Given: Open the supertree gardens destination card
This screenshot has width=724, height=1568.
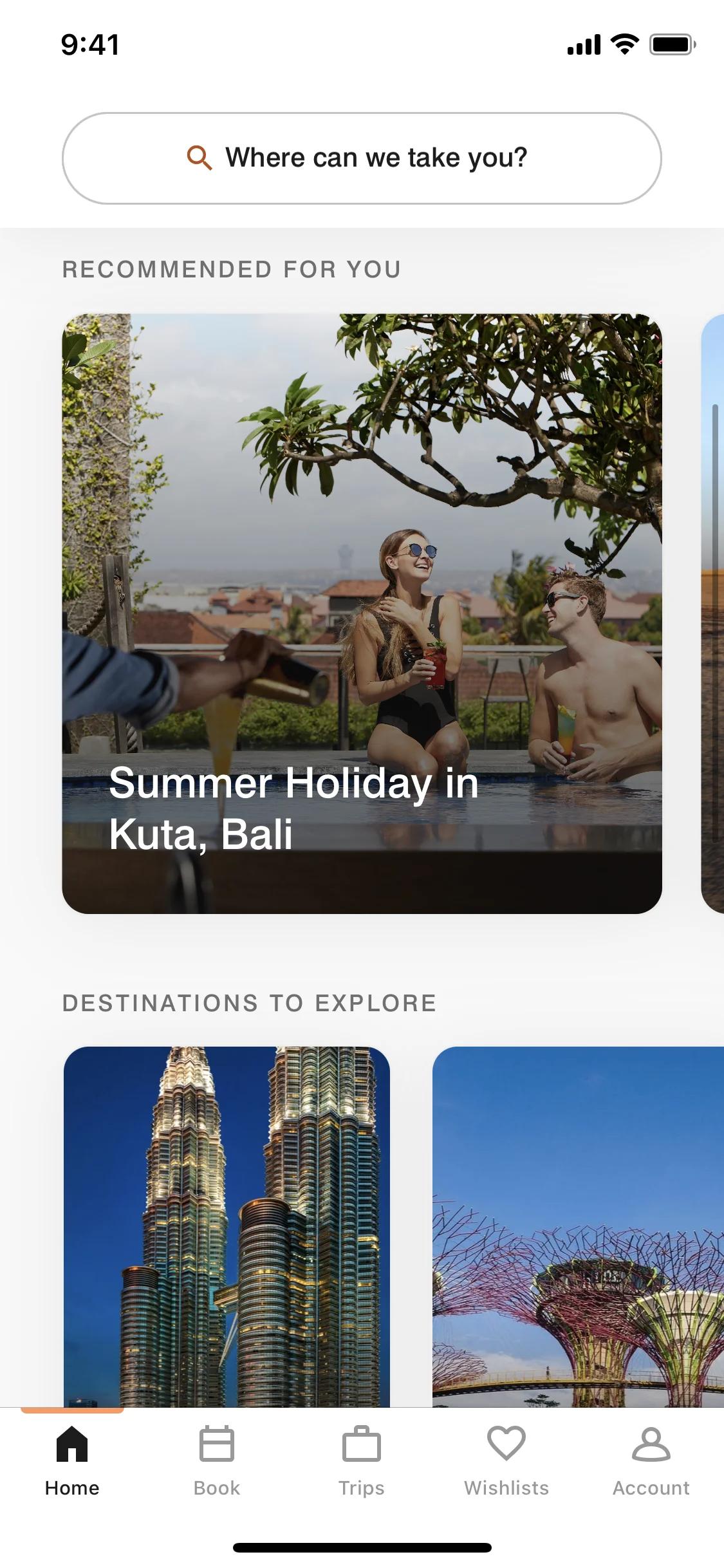Looking at the screenshot, I should [577, 1226].
